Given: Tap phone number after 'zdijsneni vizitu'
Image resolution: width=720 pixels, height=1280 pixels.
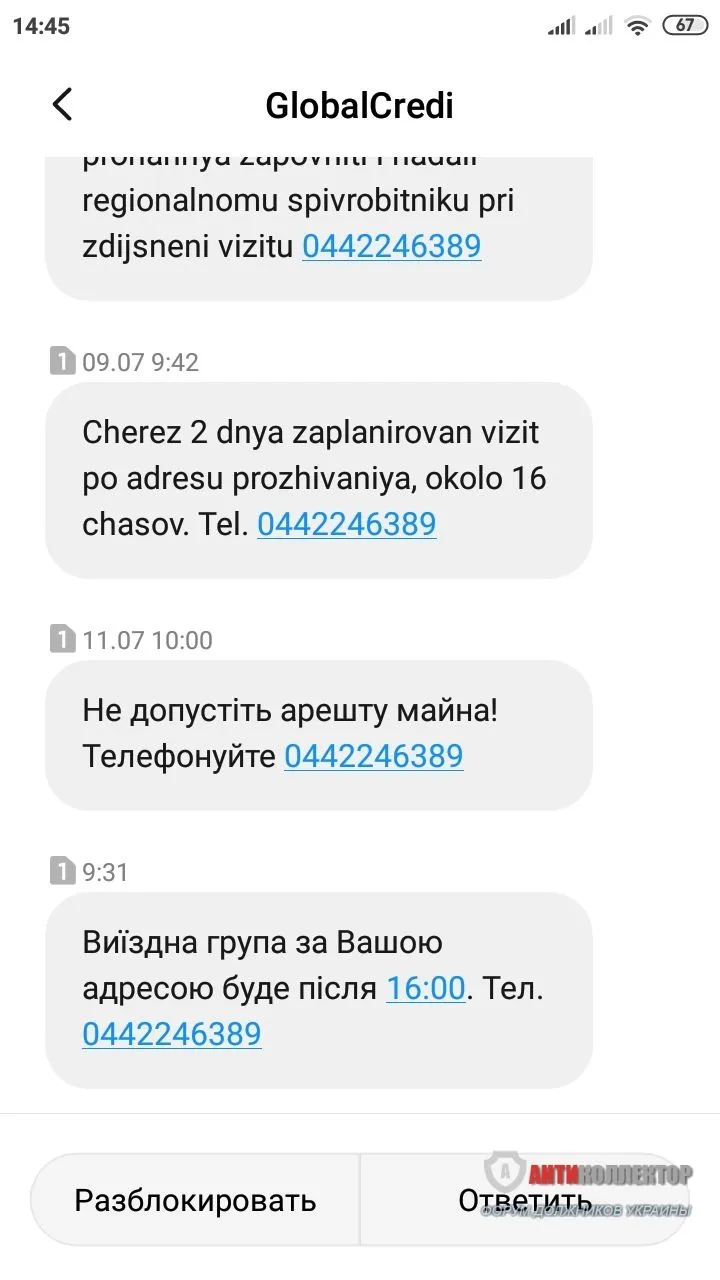Looking at the screenshot, I should click(391, 246).
